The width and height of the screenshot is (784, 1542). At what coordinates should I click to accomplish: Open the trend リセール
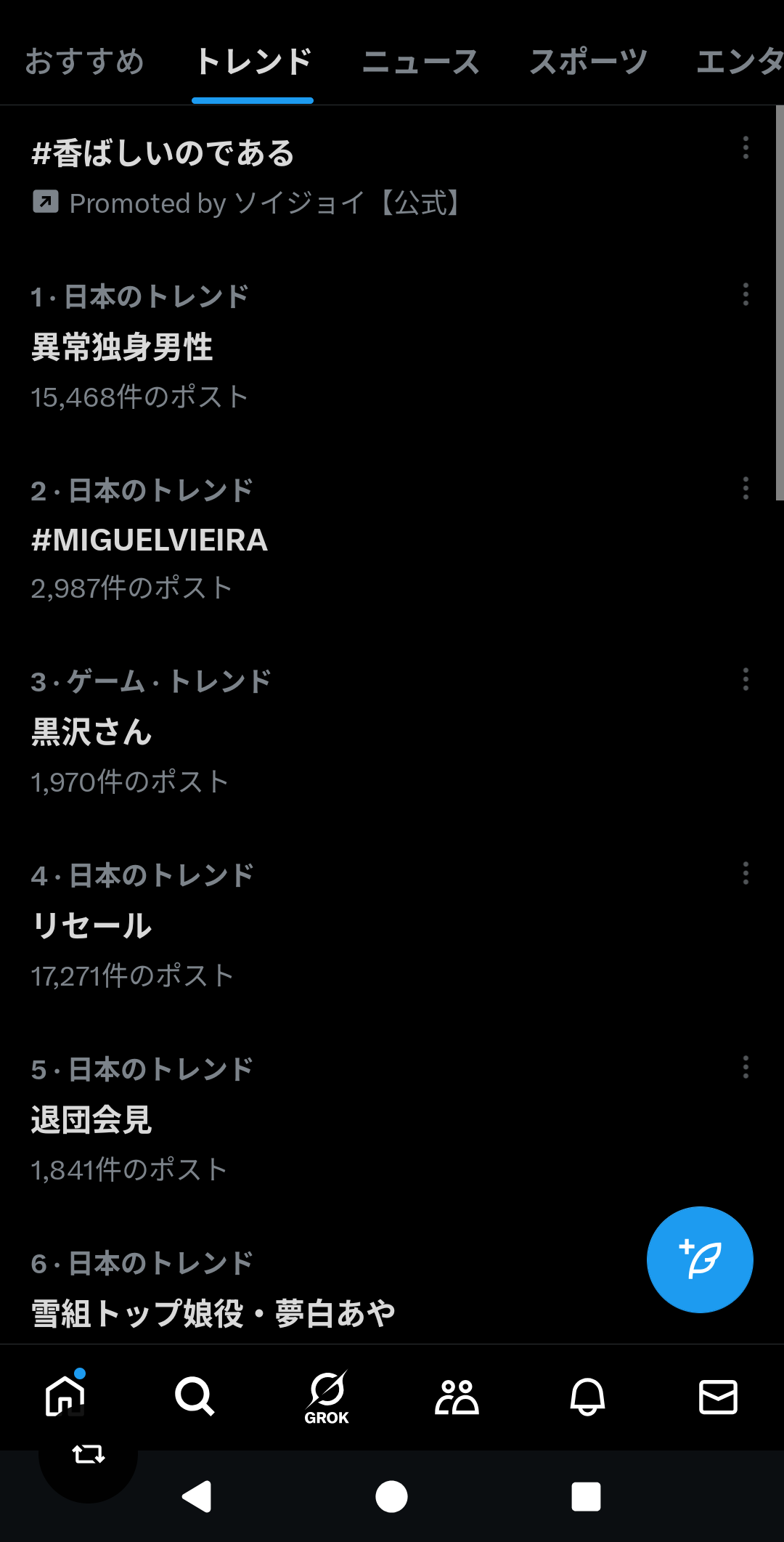[91, 926]
